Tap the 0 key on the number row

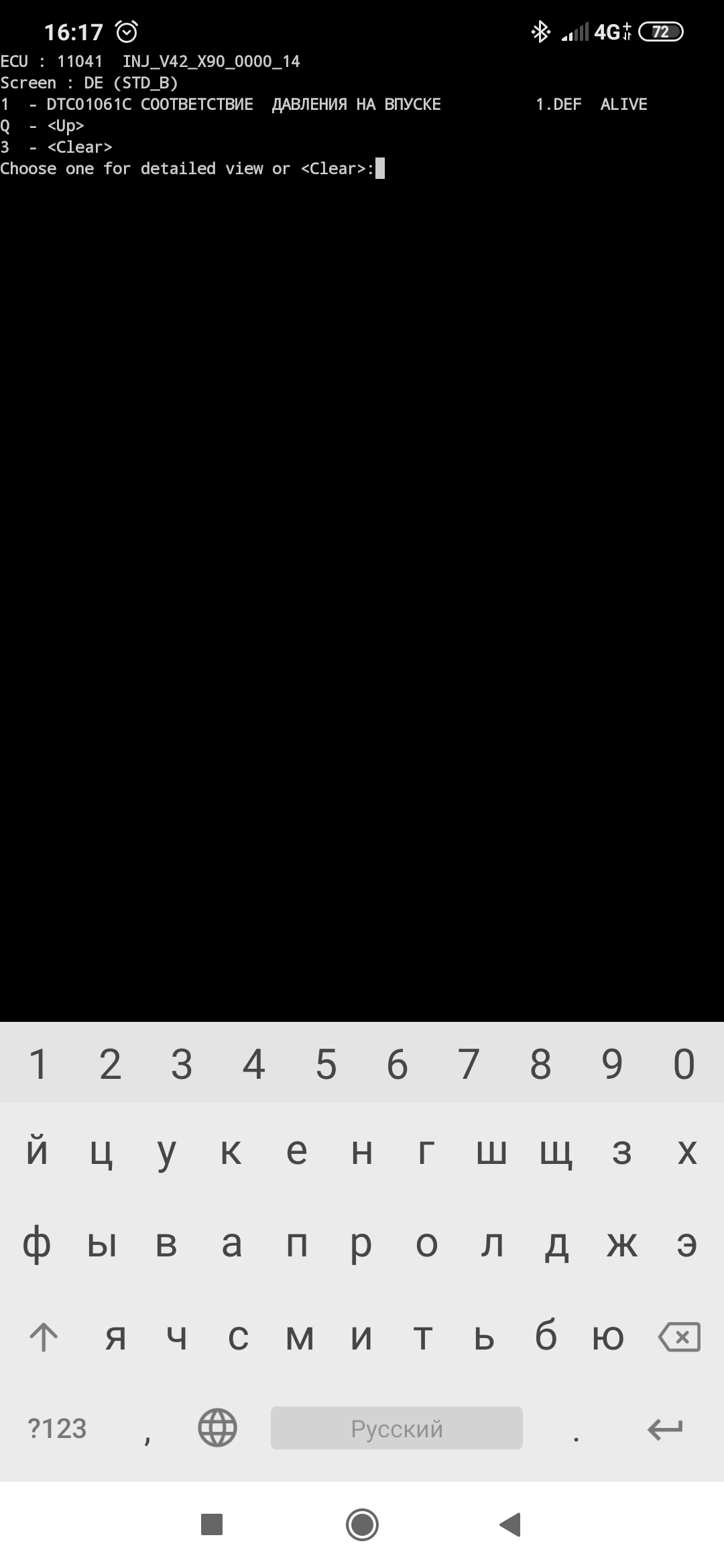(684, 1064)
